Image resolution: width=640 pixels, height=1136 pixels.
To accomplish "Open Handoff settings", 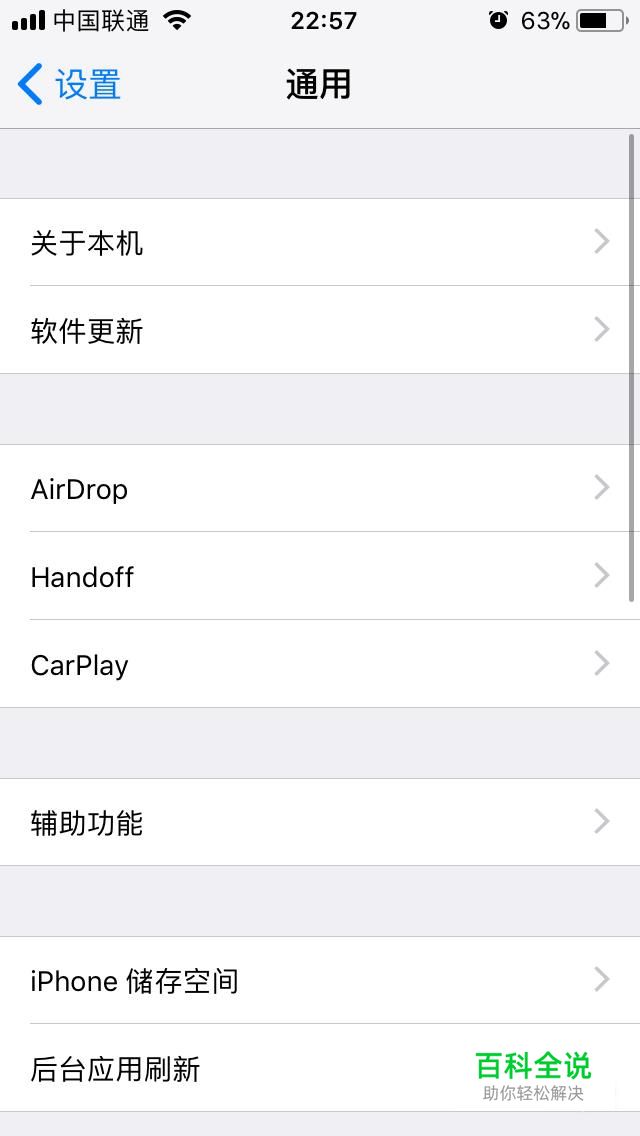I will (x=320, y=576).
